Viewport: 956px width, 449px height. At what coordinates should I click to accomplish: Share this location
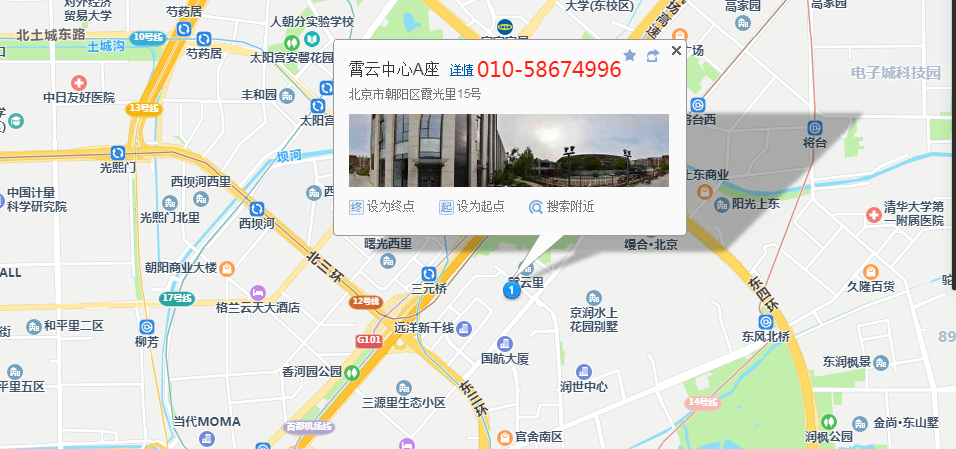[652, 56]
